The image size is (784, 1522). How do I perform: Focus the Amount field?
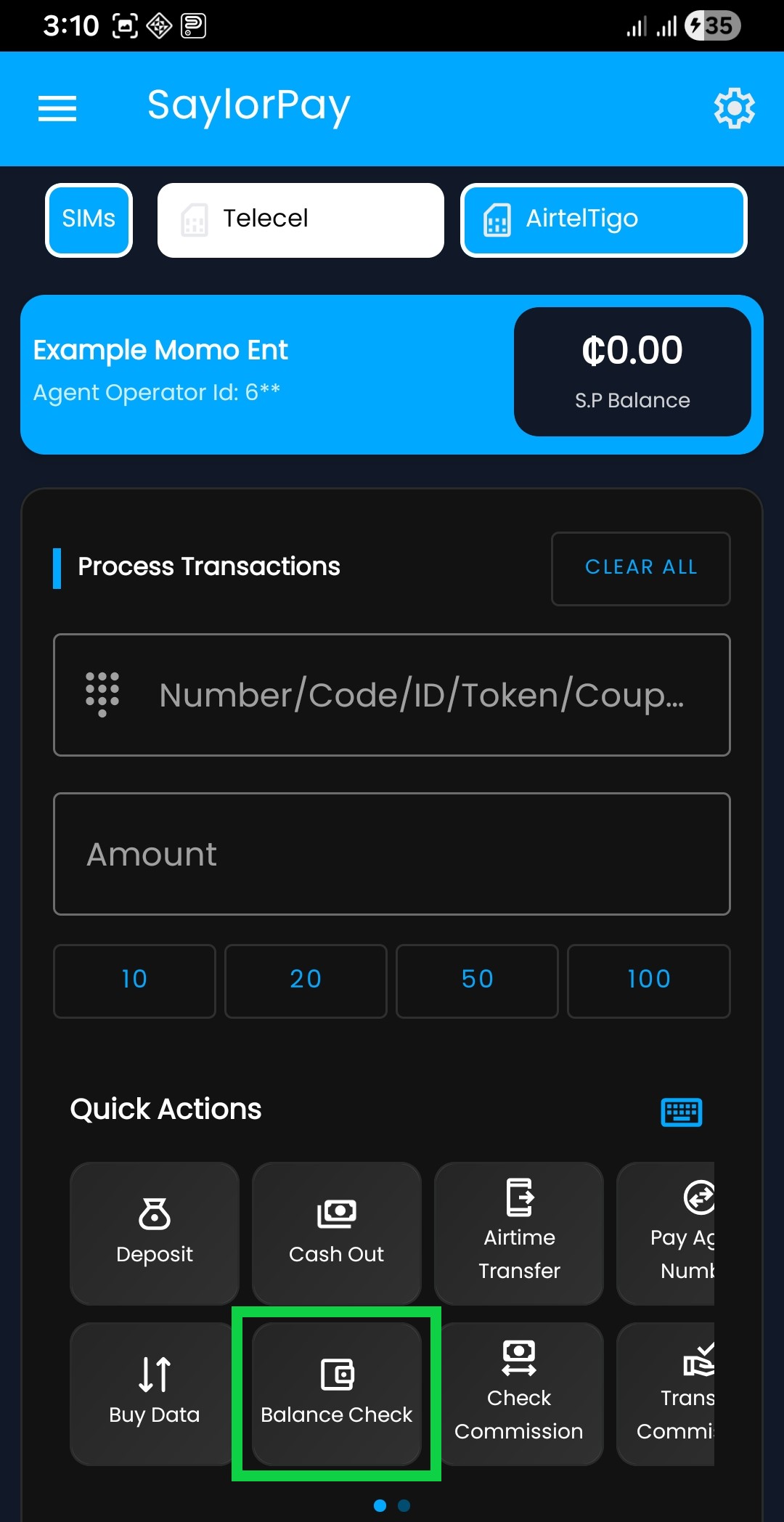pos(392,854)
